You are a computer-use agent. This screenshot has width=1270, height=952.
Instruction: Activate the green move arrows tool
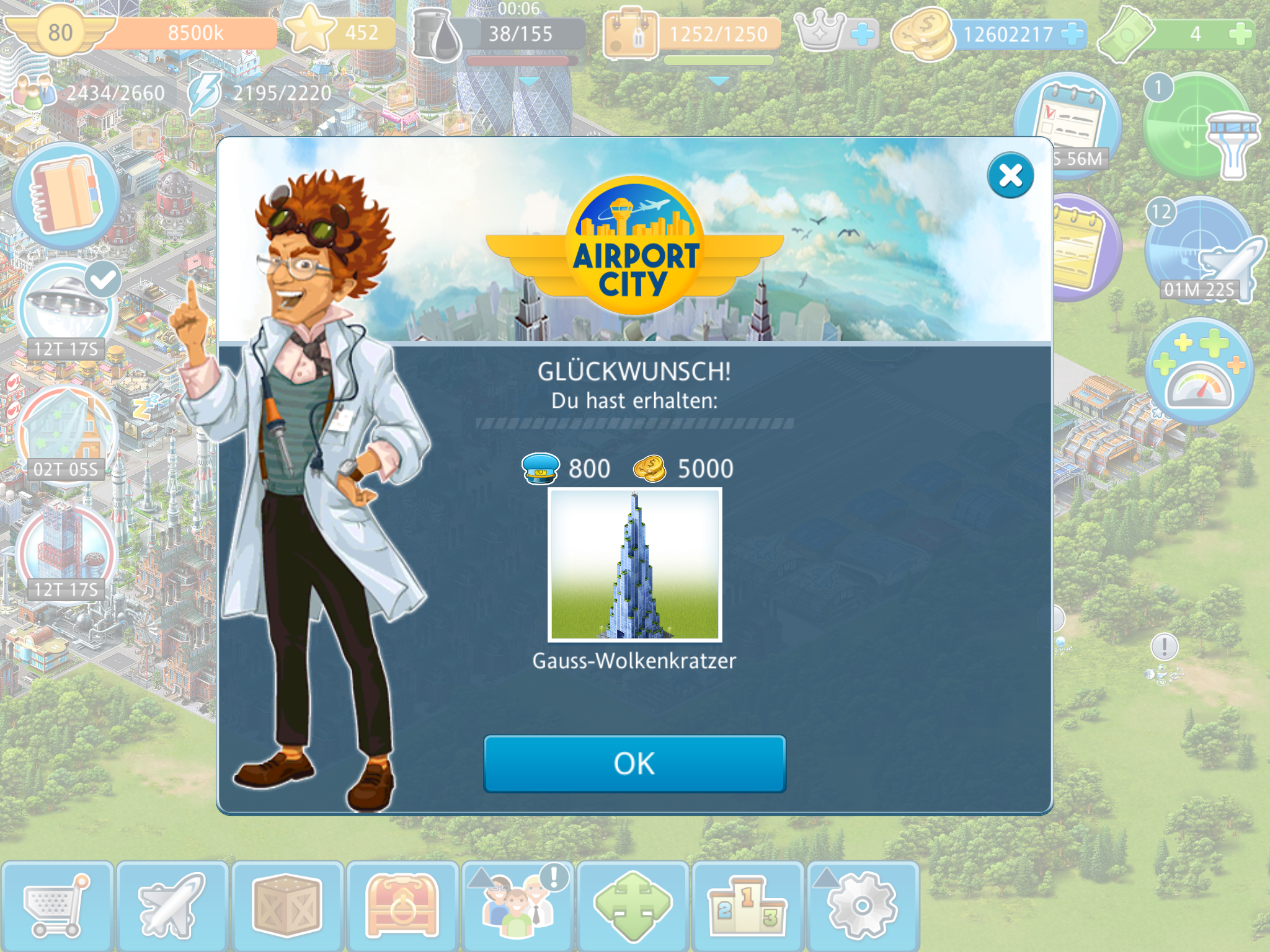click(x=633, y=906)
